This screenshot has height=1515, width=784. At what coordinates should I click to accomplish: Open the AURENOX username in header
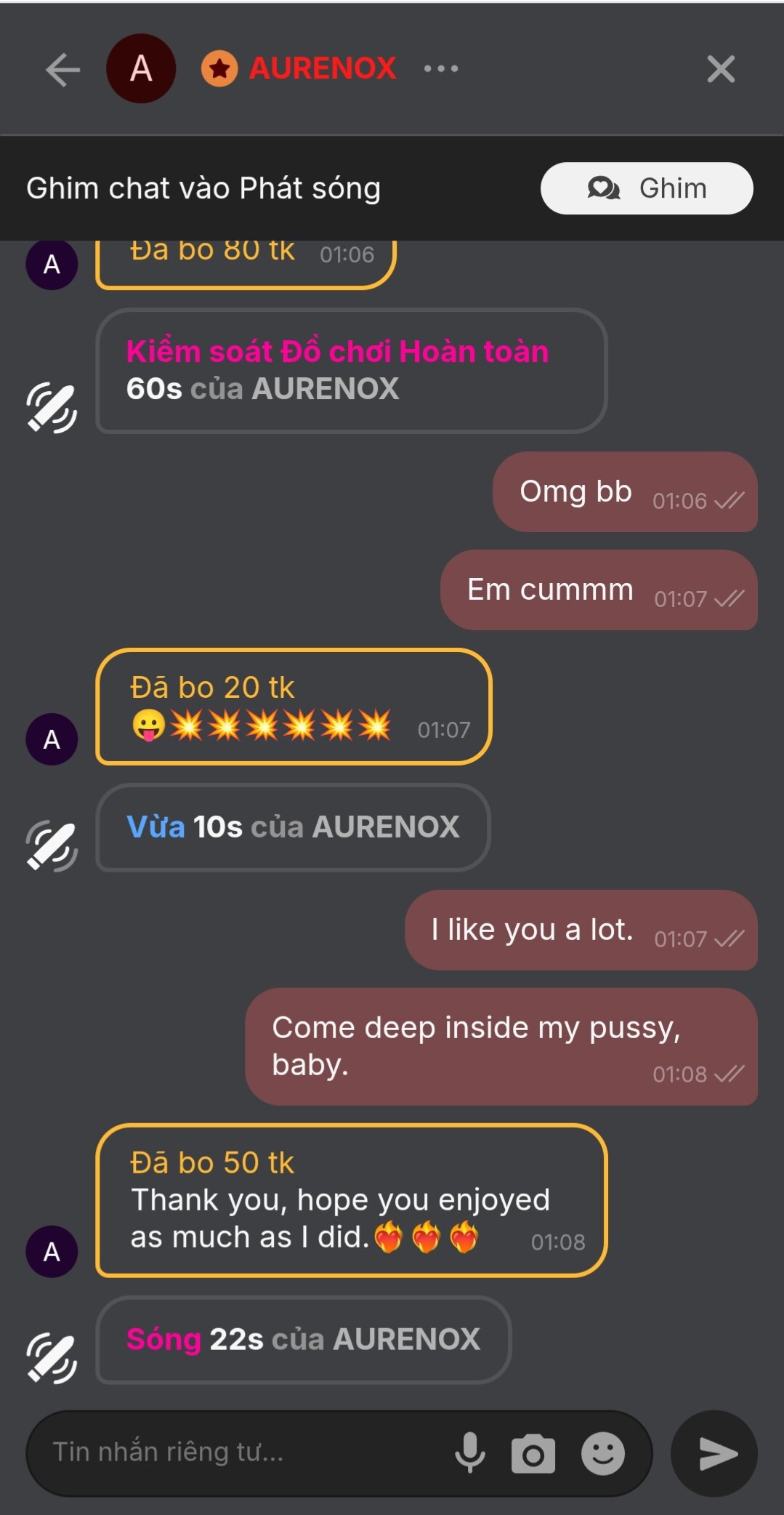click(323, 69)
